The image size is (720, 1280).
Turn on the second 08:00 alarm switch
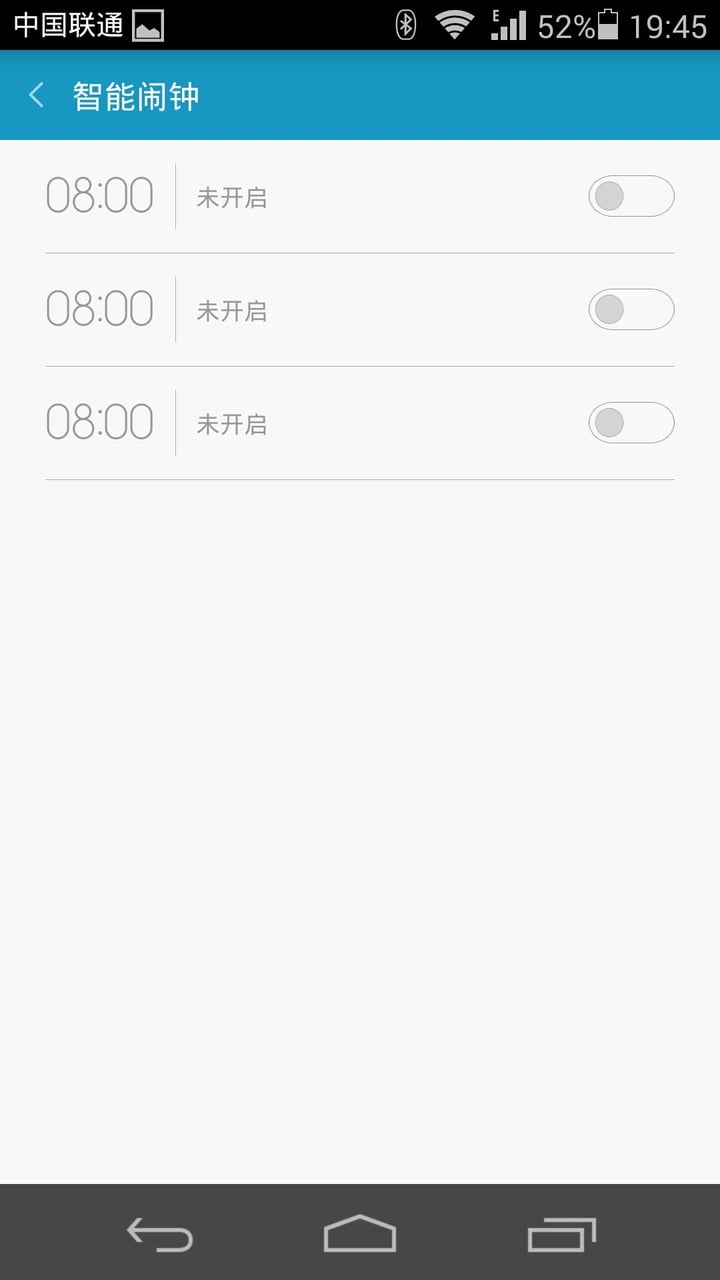(631, 309)
